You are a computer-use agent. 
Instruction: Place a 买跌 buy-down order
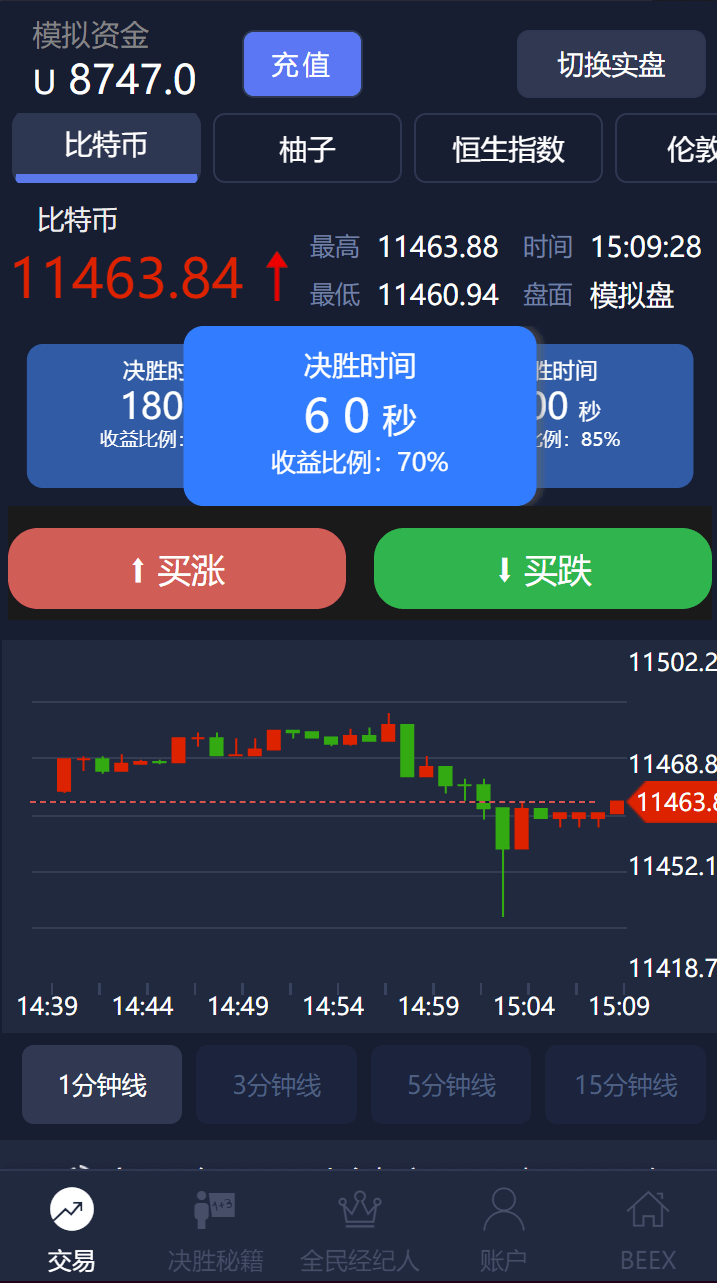543,569
